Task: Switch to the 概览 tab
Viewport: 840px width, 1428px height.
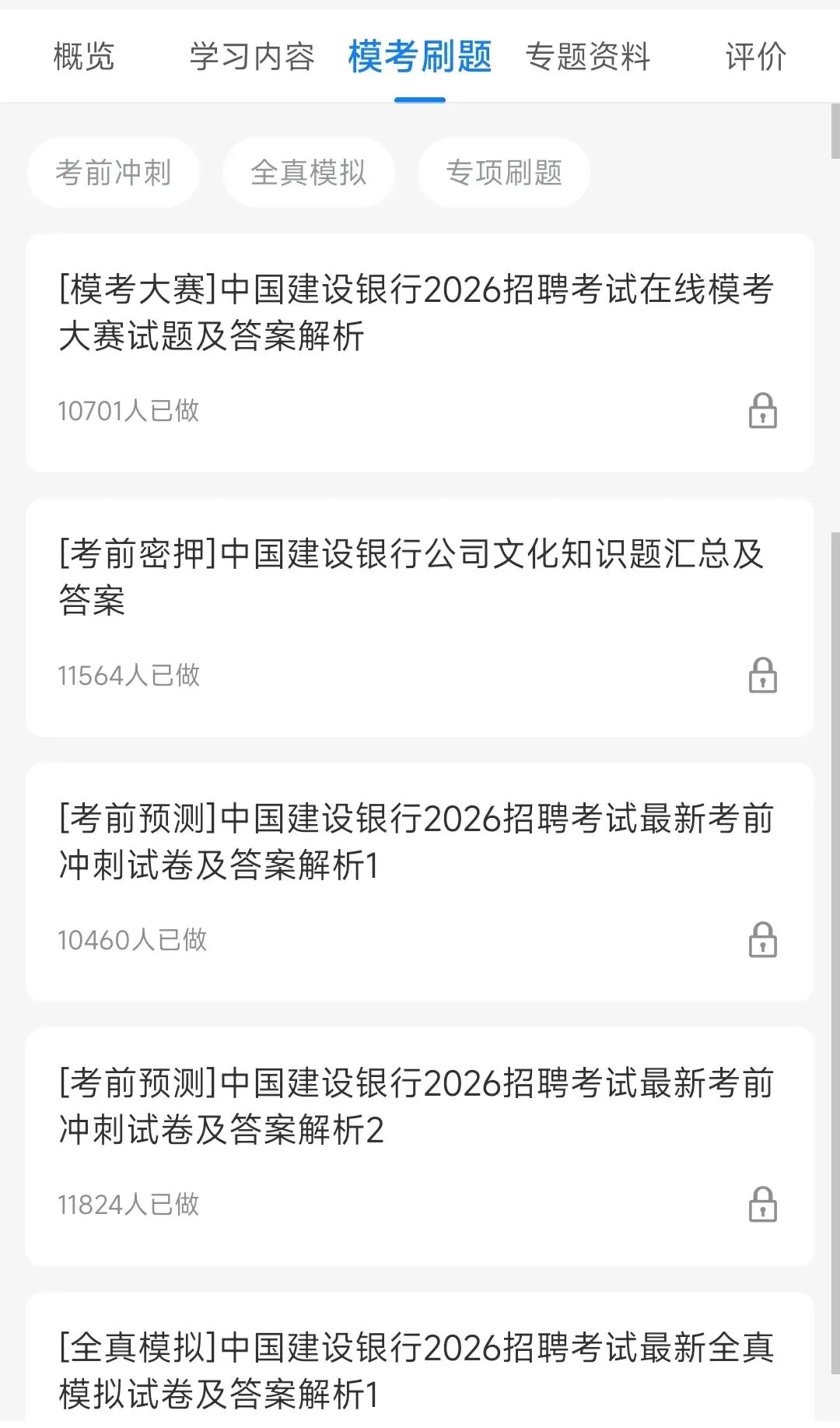Action: 84,57
